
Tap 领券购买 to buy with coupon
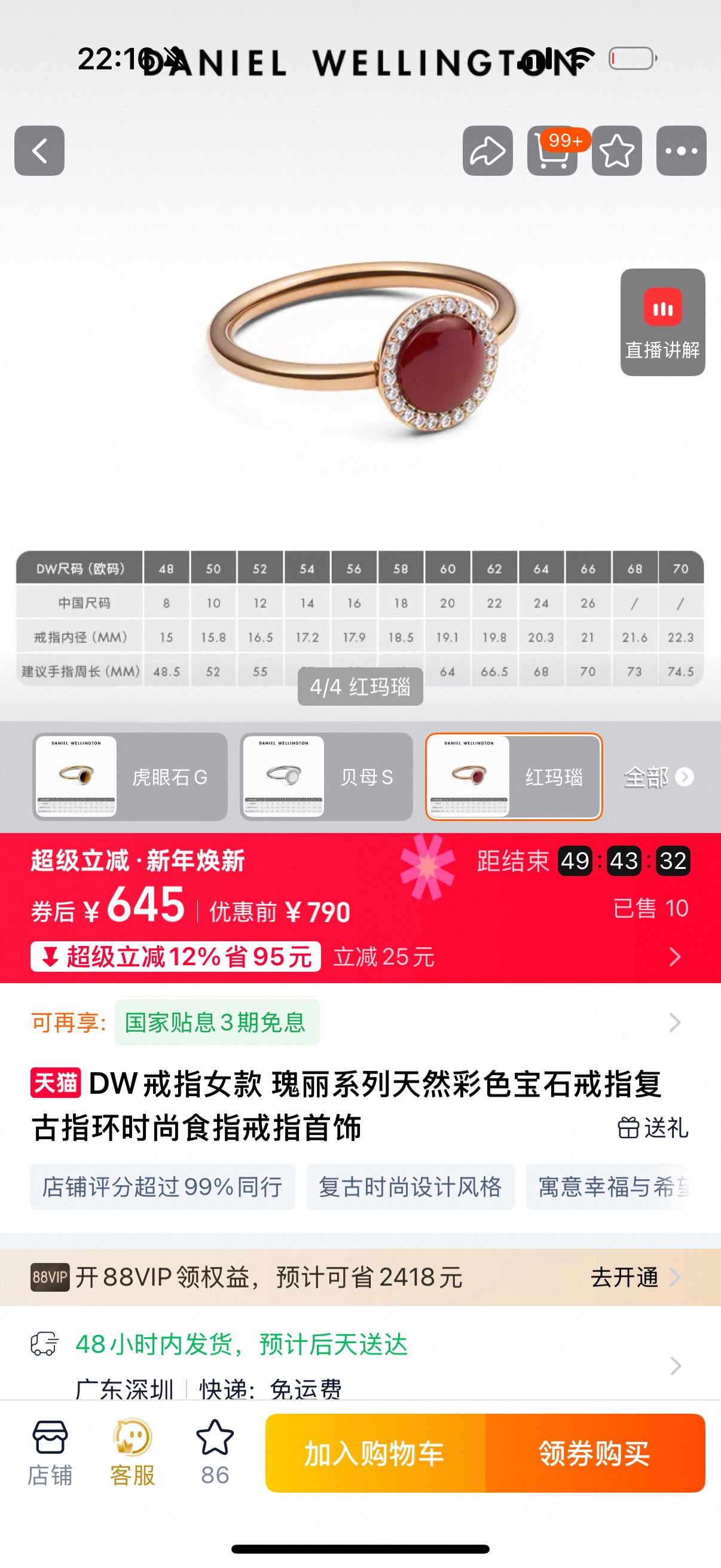click(x=594, y=1453)
